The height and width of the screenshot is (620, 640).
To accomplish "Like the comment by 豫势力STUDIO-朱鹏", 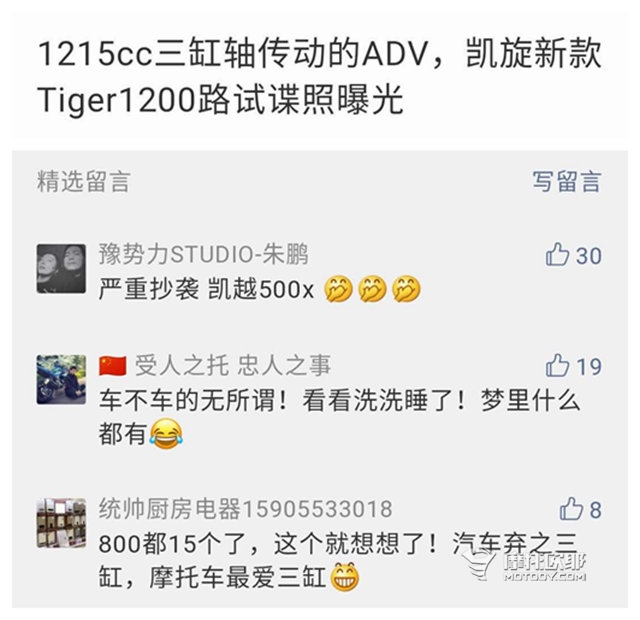I will [558, 255].
